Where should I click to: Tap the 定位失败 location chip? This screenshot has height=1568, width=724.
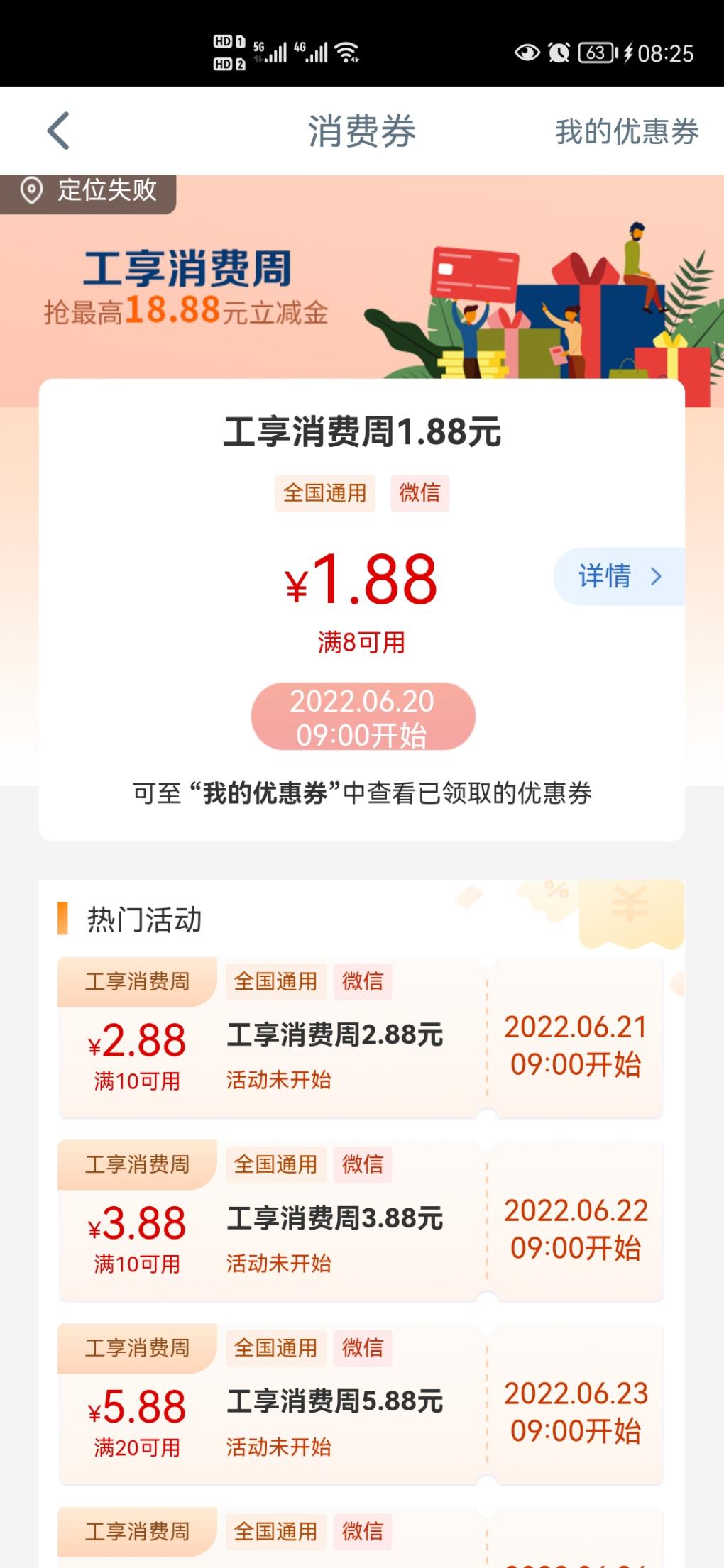(88, 191)
